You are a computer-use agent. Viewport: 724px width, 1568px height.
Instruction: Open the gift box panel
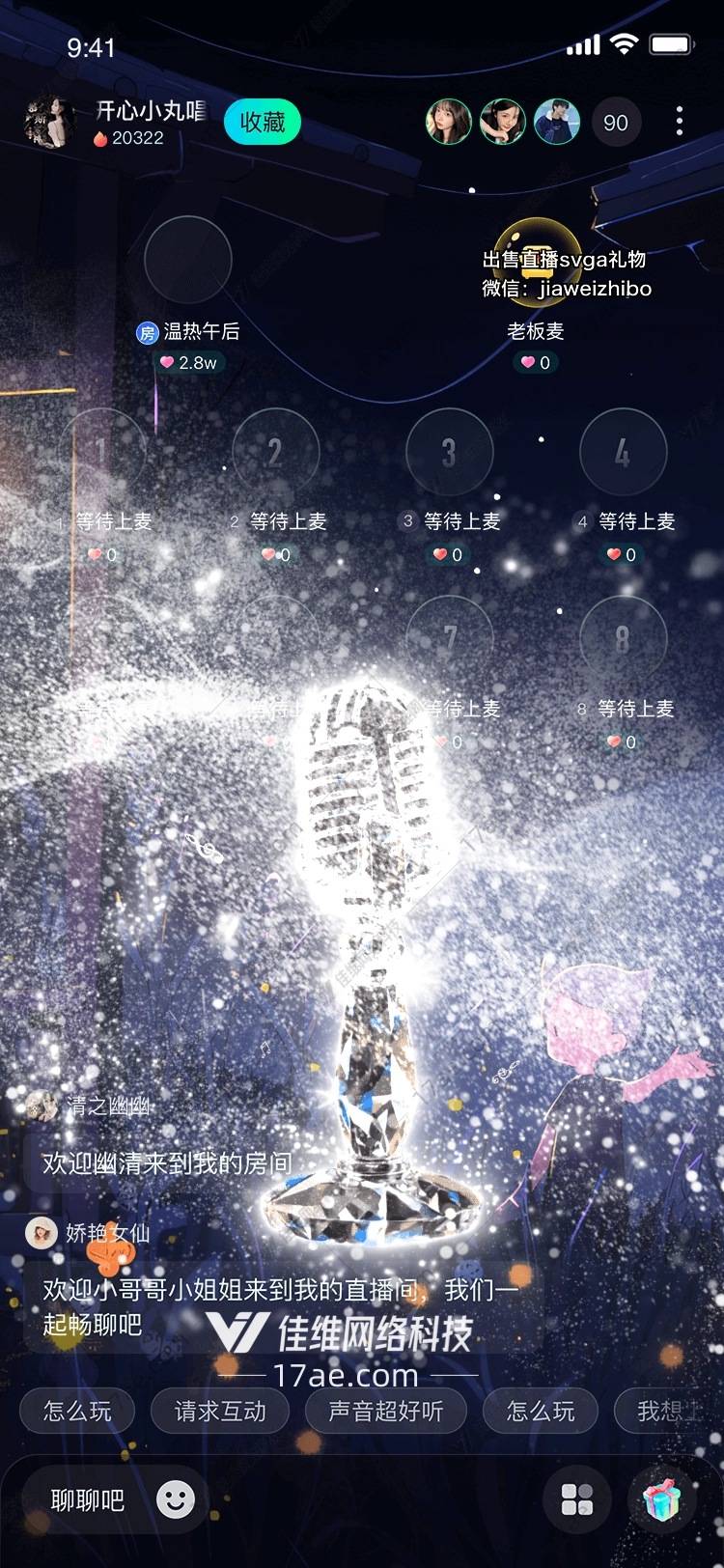pyautogui.click(x=662, y=1500)
